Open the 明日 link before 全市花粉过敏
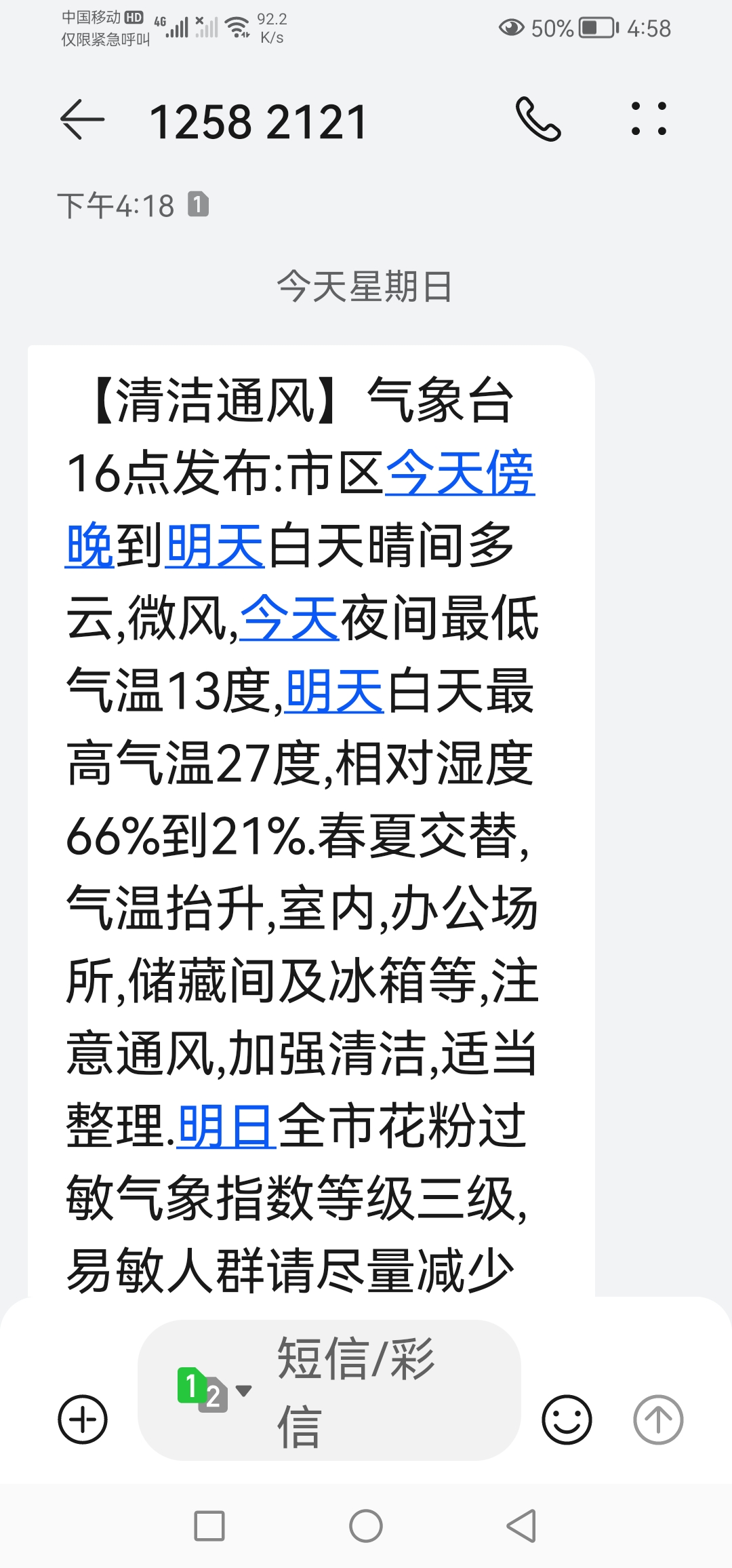The image size is (732, 1568). [x=226, y=1126]
